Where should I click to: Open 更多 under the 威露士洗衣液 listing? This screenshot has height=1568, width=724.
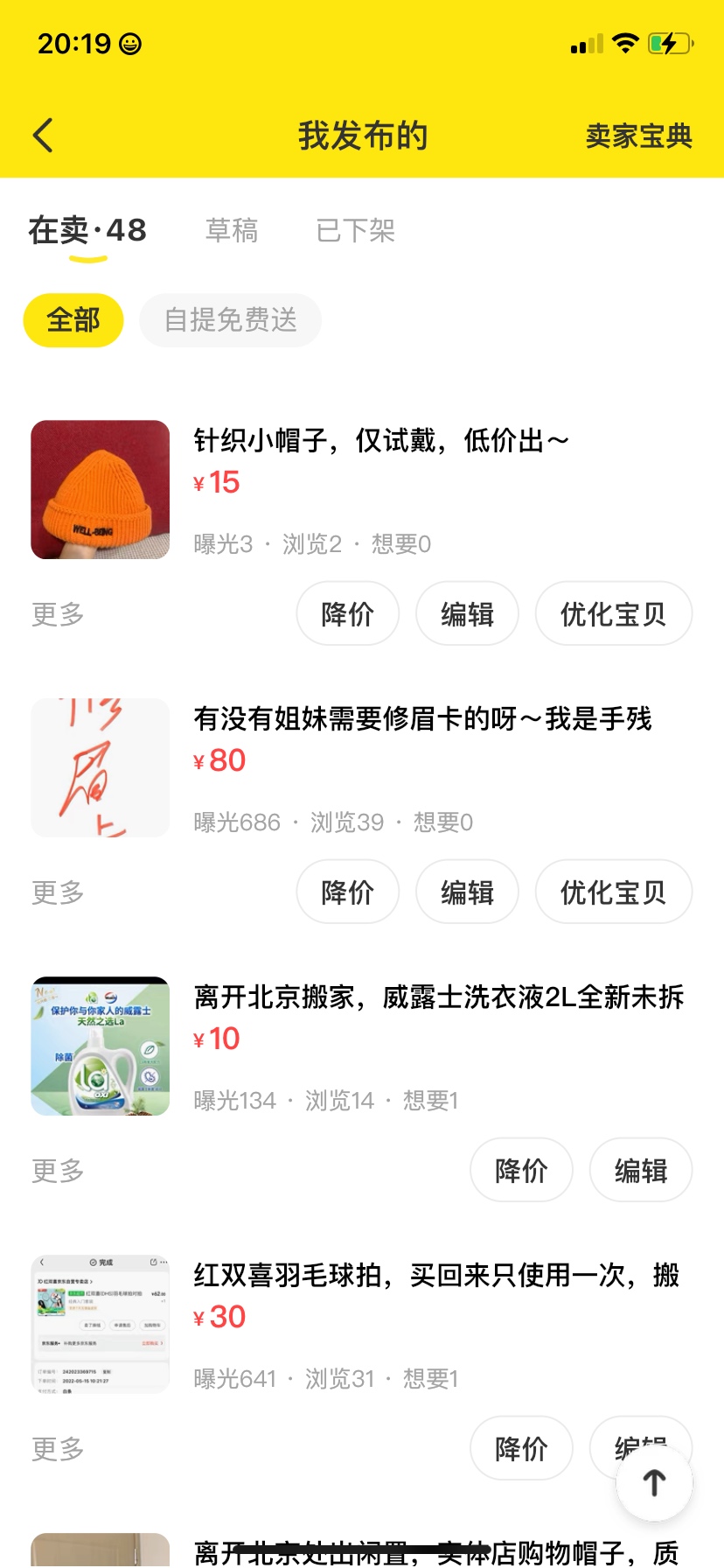pyautogui.click(x=58, y=1171)
